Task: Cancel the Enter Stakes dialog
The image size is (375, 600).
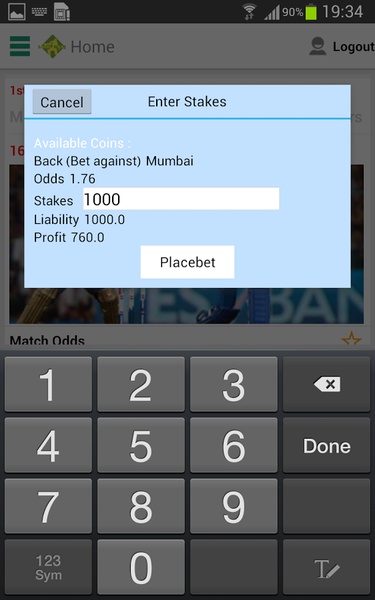Action: (62, 102)
